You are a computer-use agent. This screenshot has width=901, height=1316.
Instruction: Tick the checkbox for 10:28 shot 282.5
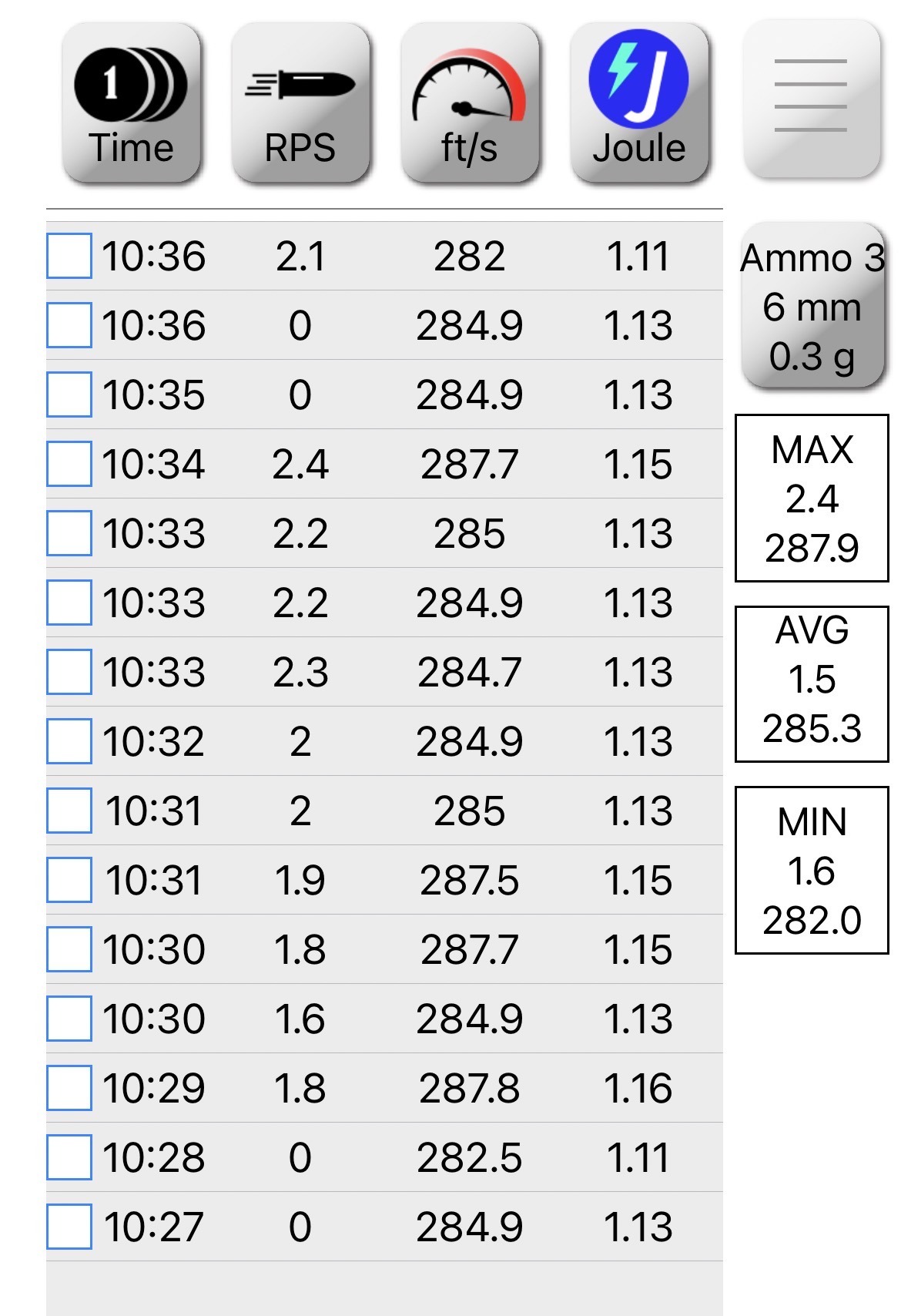click(69, 1157)
